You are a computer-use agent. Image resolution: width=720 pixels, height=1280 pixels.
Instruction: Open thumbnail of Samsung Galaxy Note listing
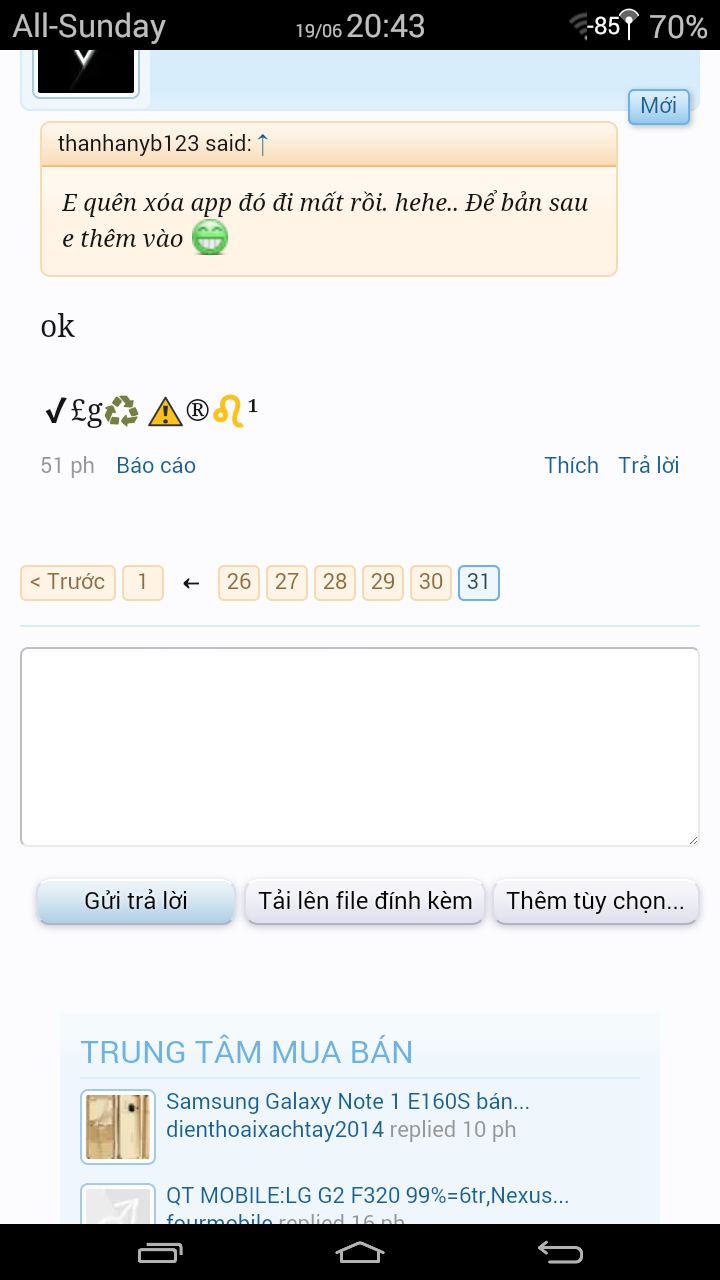point(118,1127)
